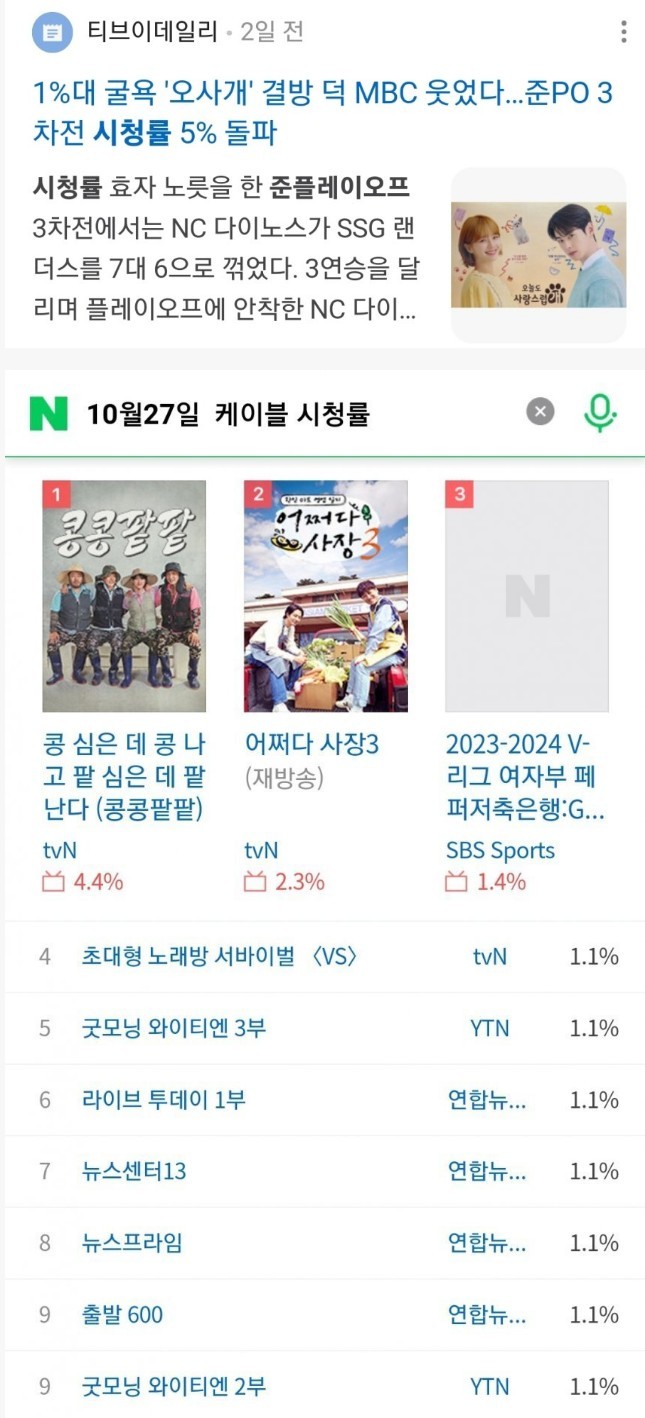The width and height of the screenshot is (645, 1418).
Task: Select 굿모닝 와이티엔 3부 in the ranking
Action: pyautogui.click(x=323, y=1029)
